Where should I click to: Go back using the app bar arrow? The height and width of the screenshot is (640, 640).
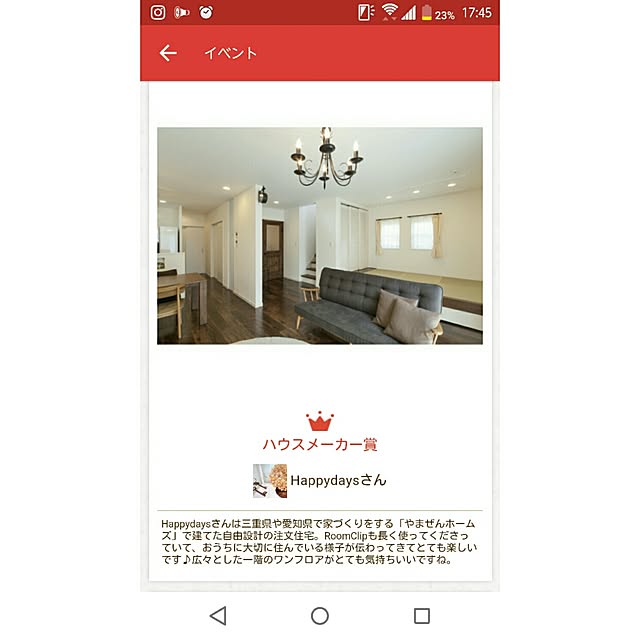click(168, 53)
